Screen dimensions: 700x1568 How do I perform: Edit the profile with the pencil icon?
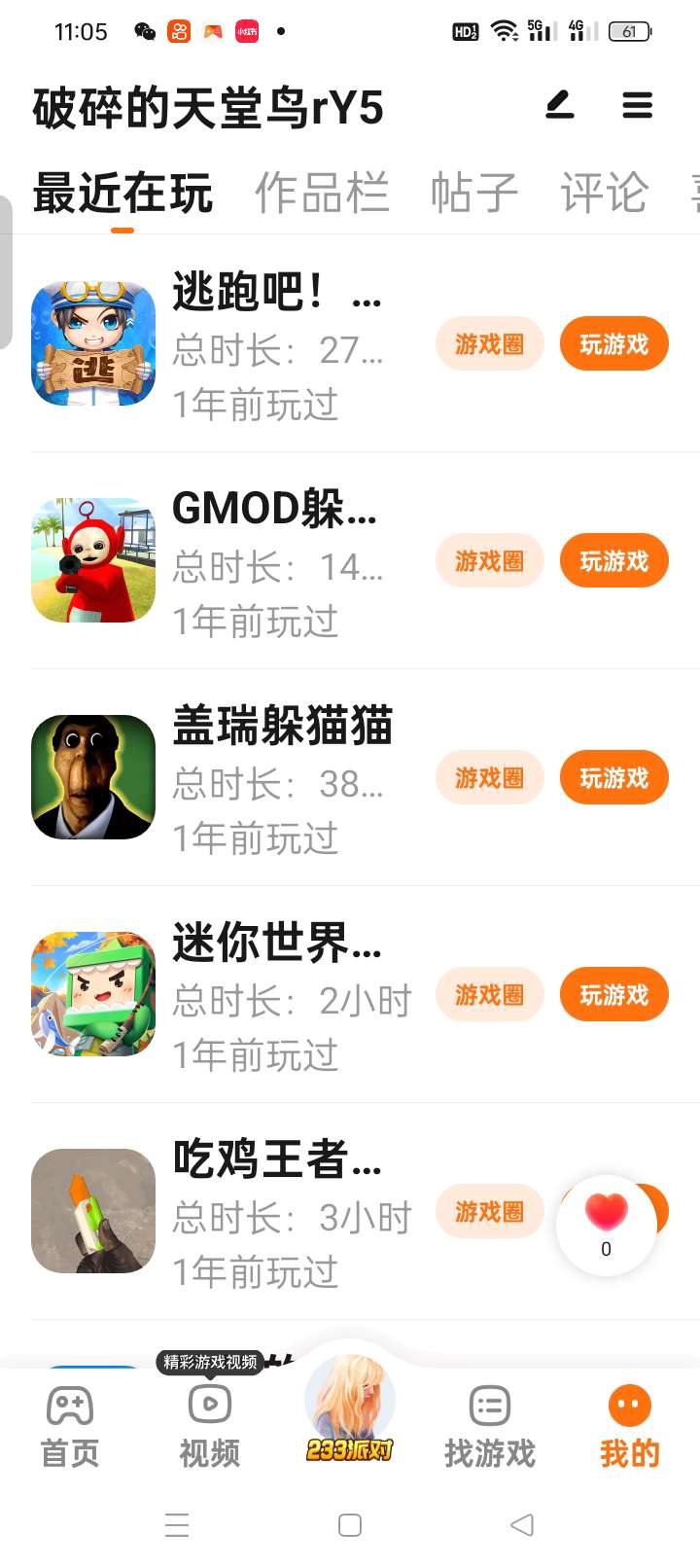click(559, 105)
